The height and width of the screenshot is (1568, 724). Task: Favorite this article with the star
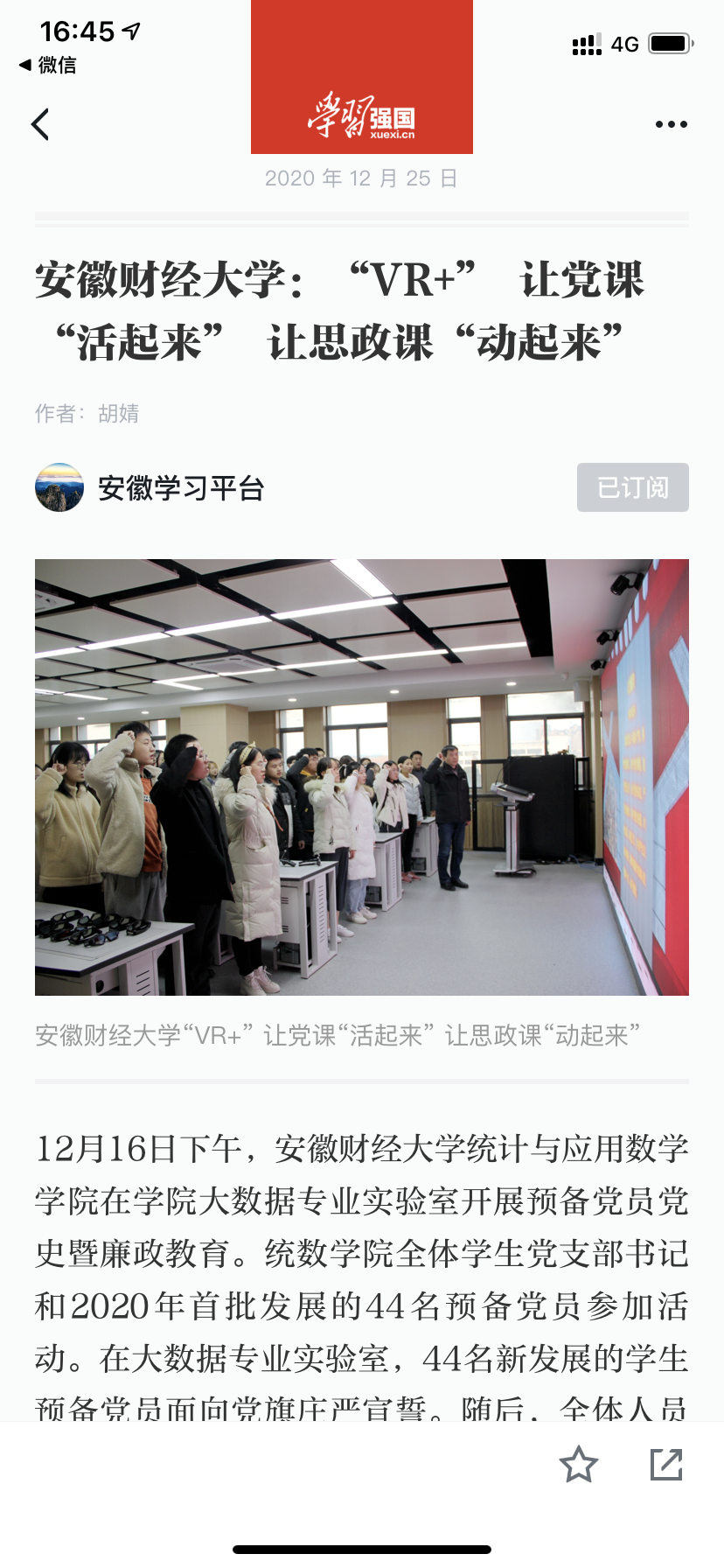click(578, 1465)
